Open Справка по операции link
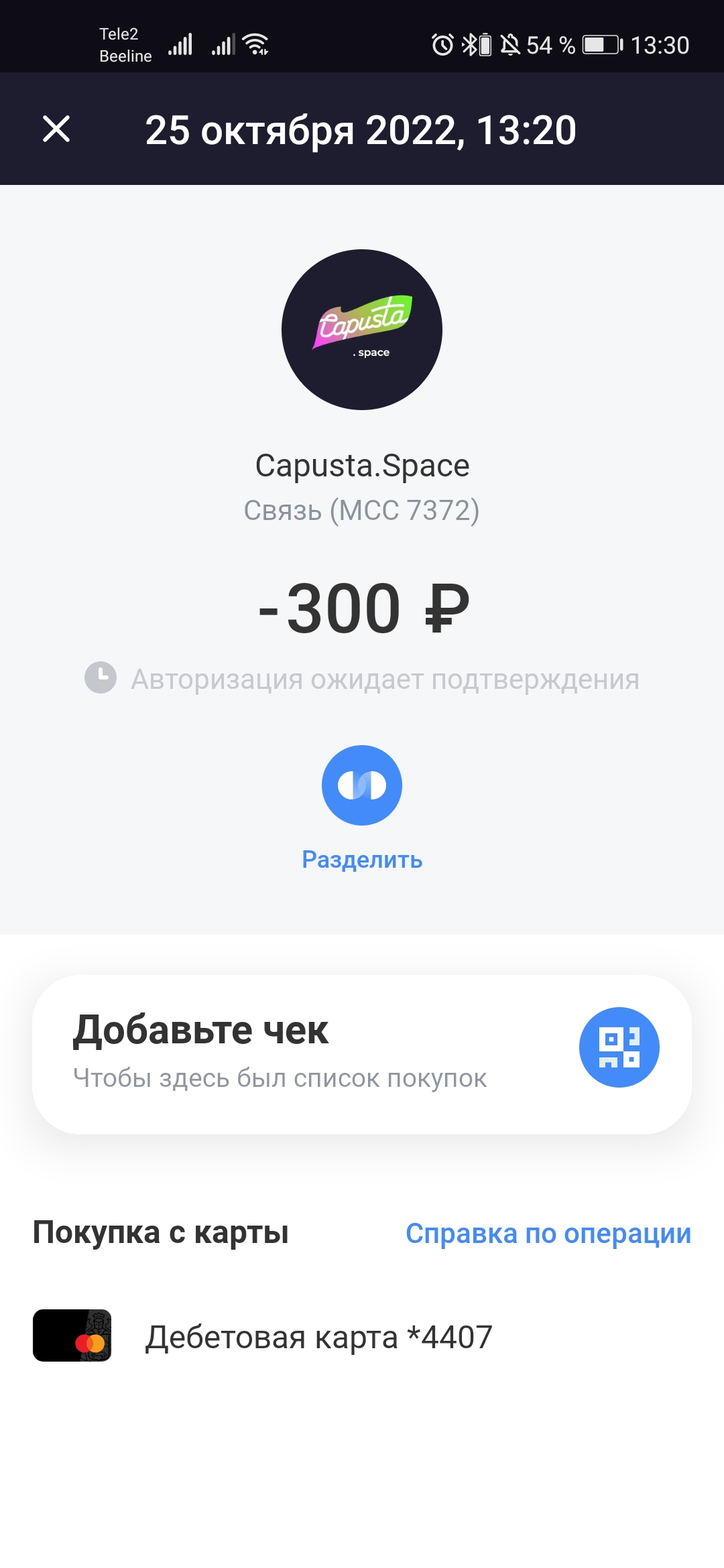 pyautogui.click(x=548, y=1233)
